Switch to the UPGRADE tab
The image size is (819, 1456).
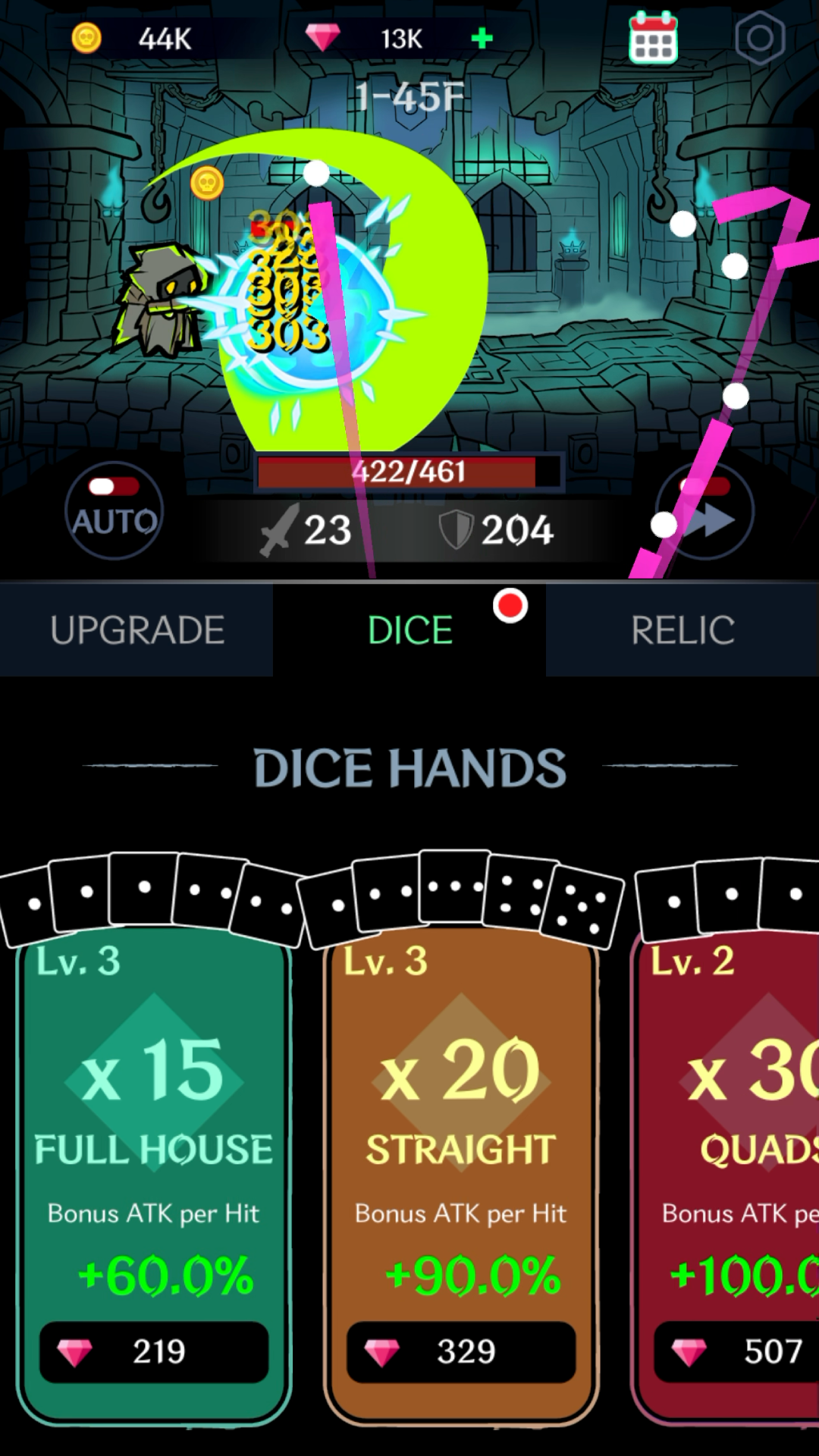click(x=135, y=628)
